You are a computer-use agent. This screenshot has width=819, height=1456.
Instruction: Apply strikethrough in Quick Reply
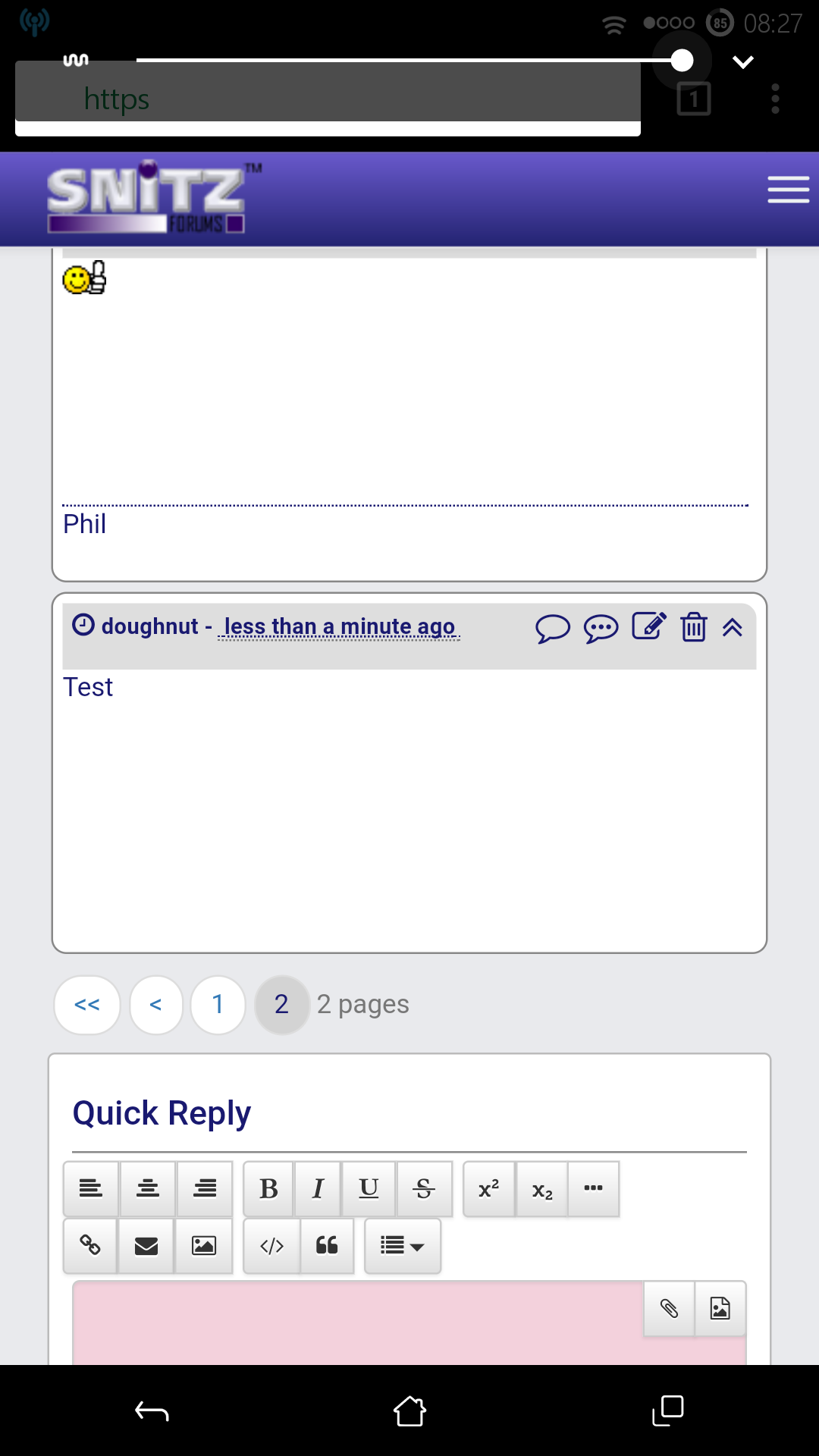pyautogui.click(x=424, y=1188)
